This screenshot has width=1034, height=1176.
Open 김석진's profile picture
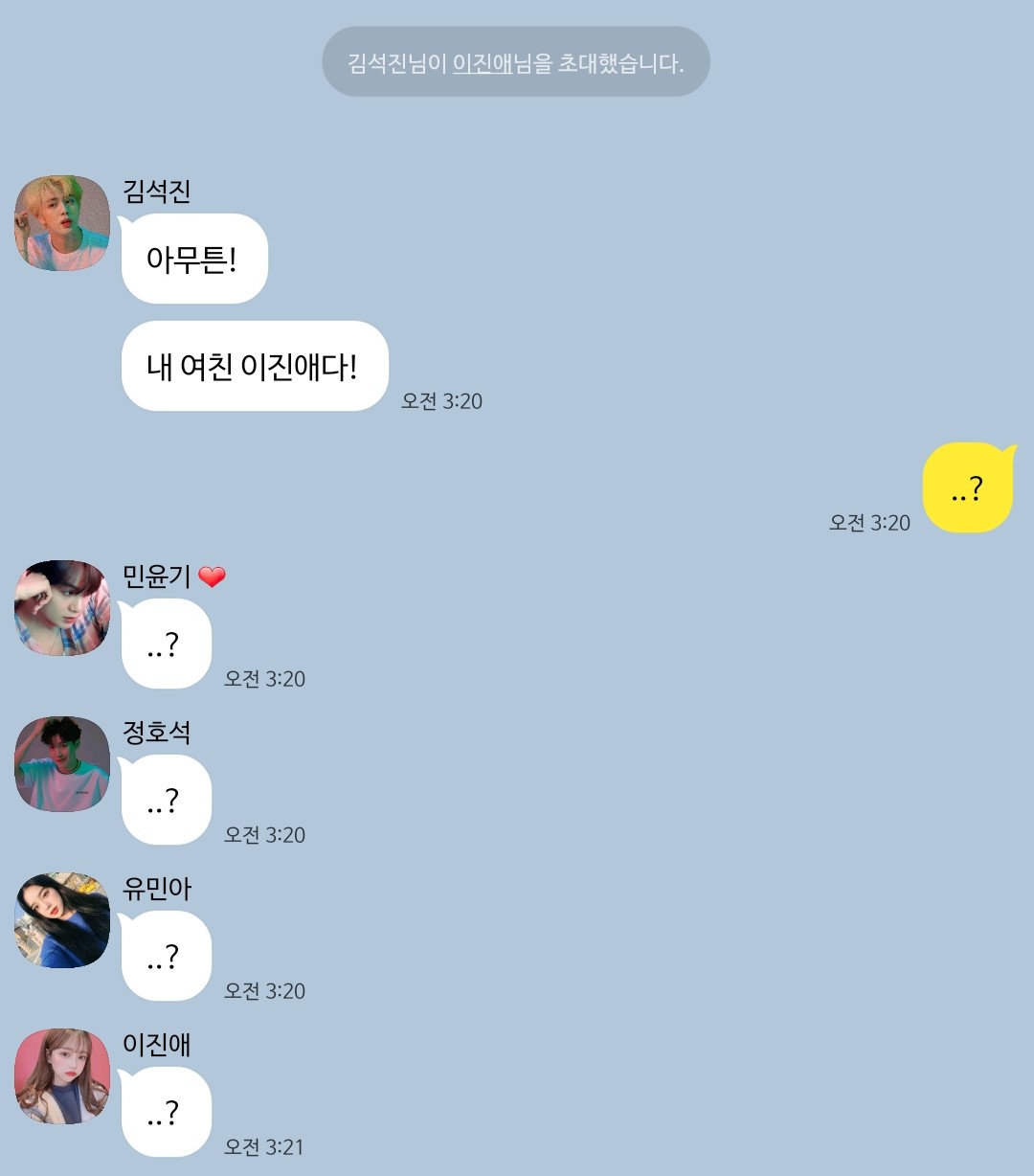click(62, 223)
